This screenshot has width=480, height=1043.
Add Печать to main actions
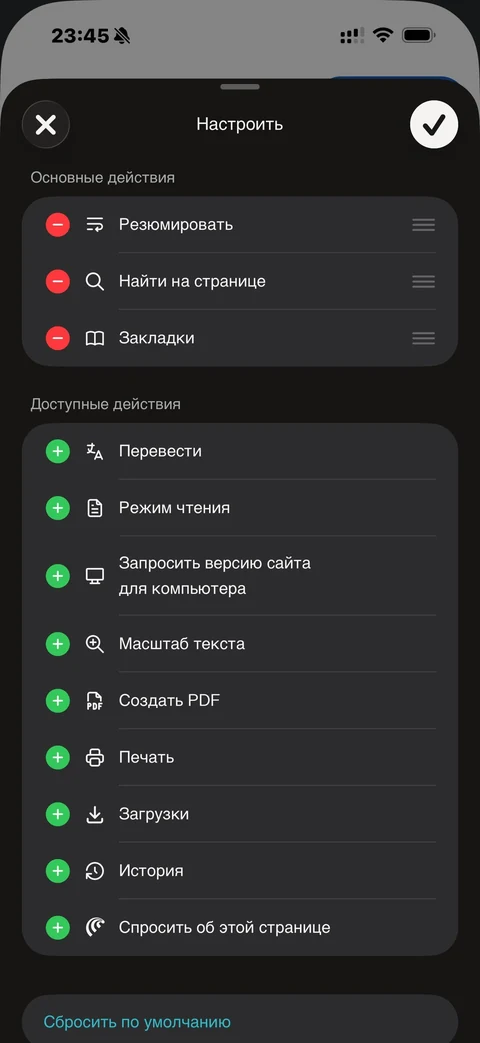(58, 757)
